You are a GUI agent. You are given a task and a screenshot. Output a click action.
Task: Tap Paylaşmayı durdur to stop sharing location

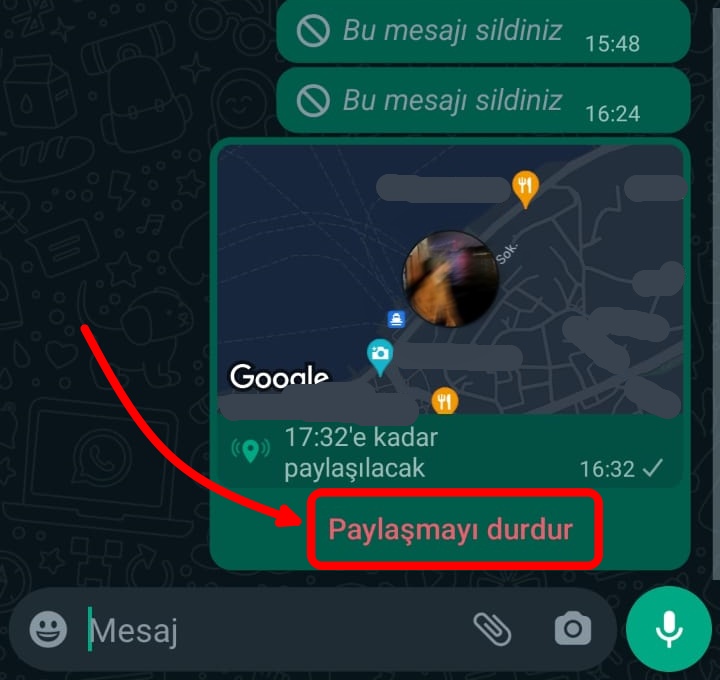point(451,529)
